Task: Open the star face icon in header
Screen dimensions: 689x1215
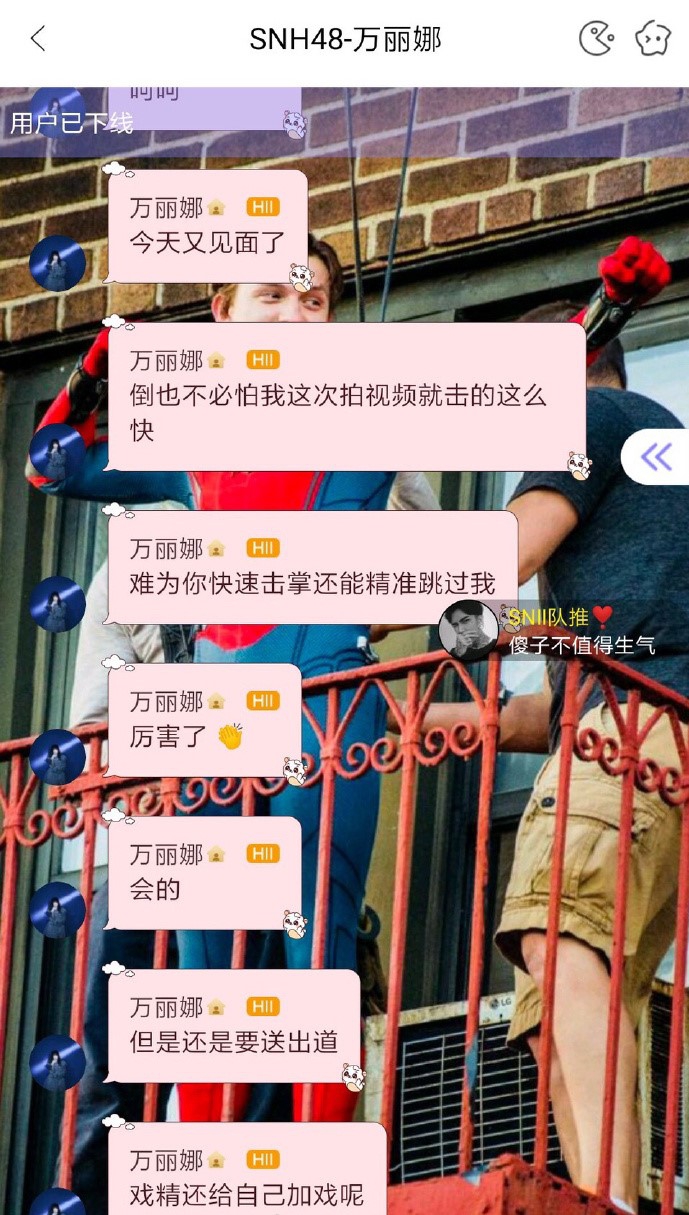Action: (653, 39)
